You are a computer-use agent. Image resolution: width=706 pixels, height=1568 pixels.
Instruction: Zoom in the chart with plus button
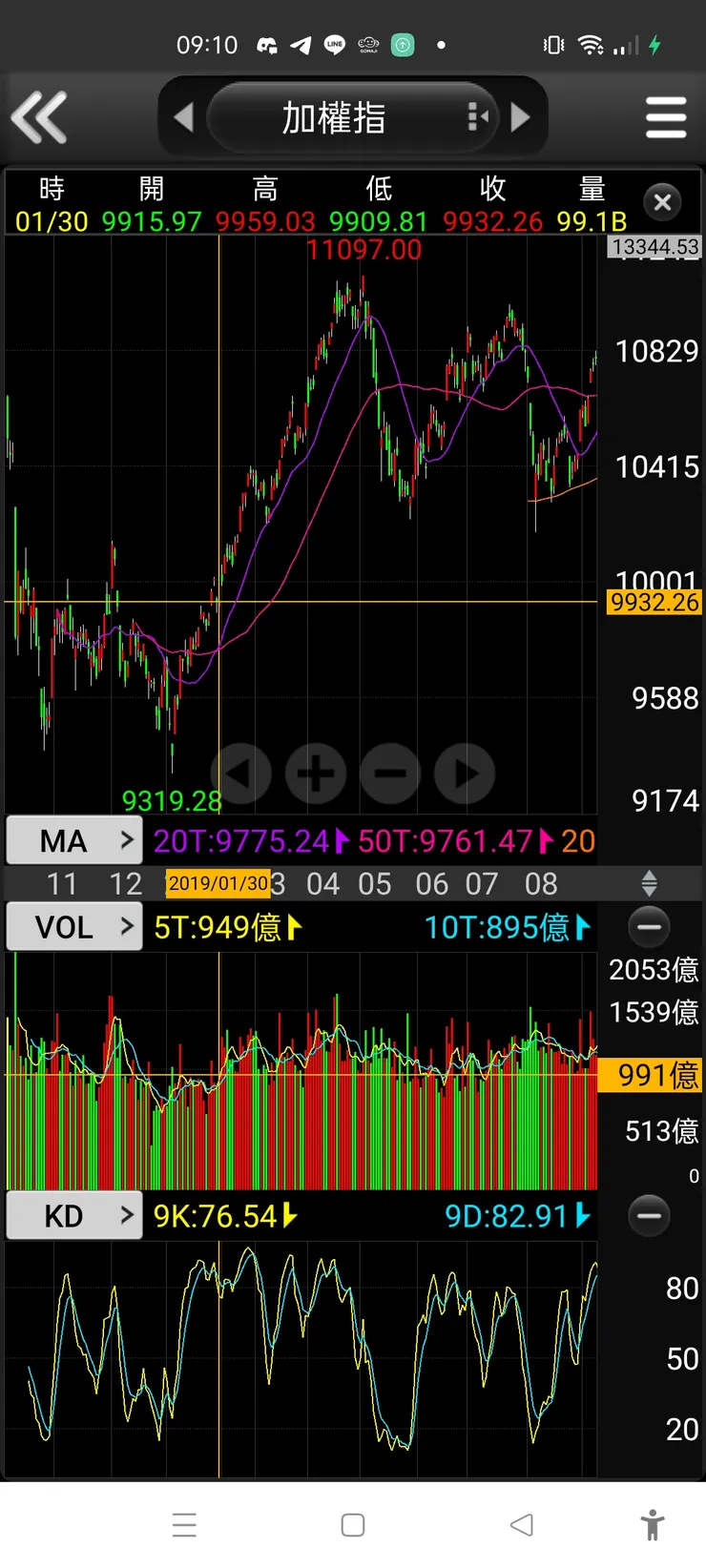[x=316, y=773]
